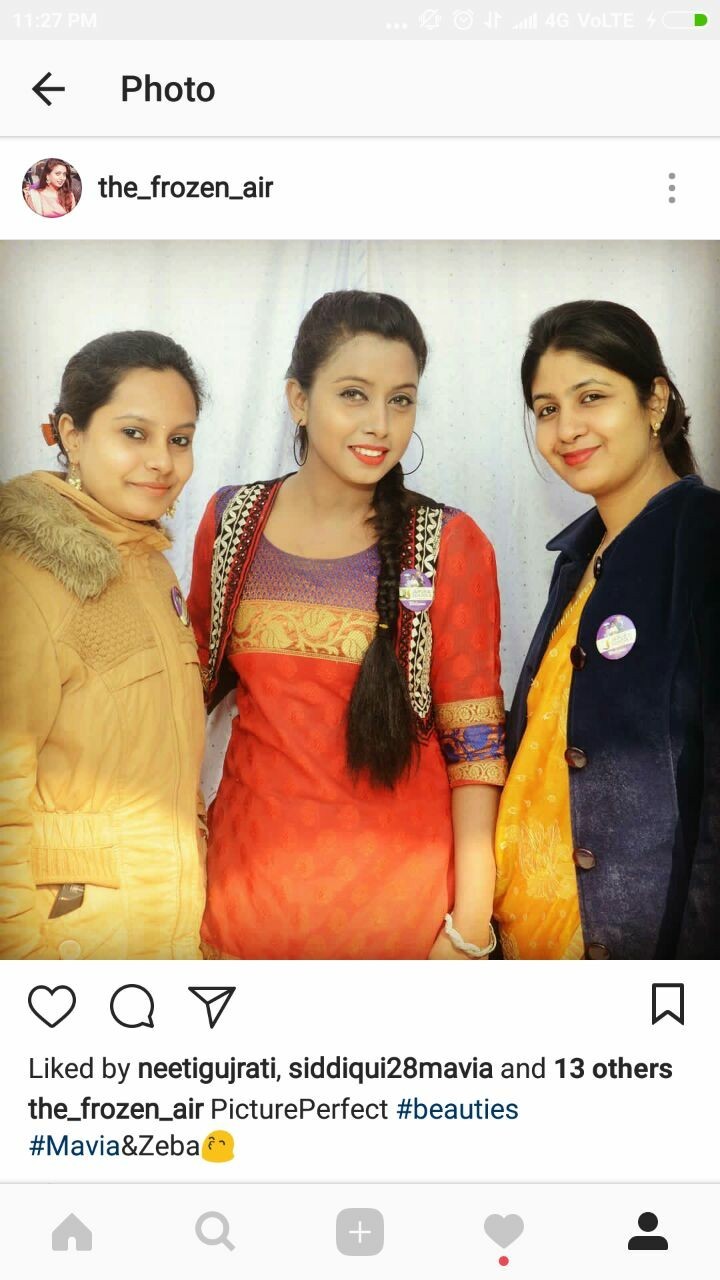Open the_frozen_air username in the header
This screenshot has width=720, height=1280.
point(185,187)
